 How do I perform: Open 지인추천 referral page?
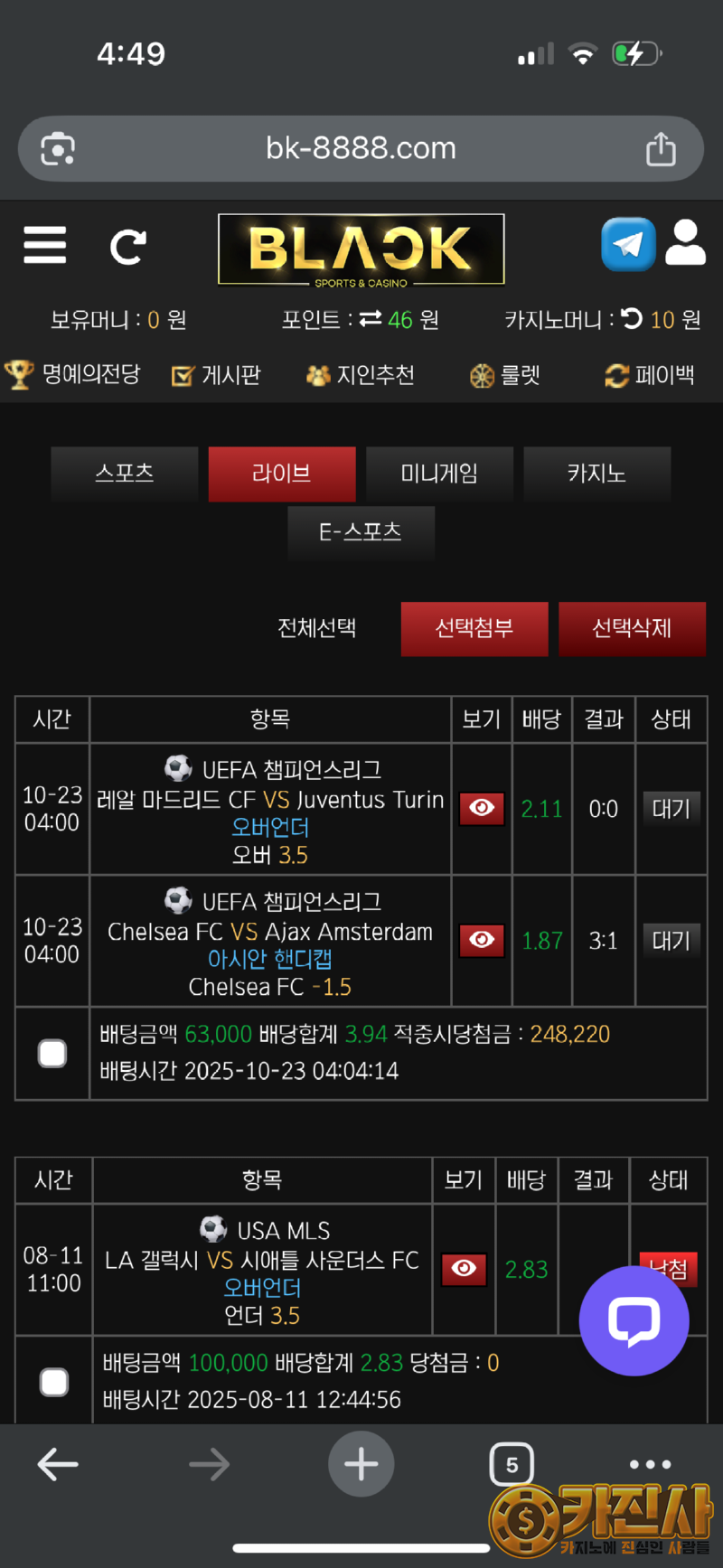point(360,375)
